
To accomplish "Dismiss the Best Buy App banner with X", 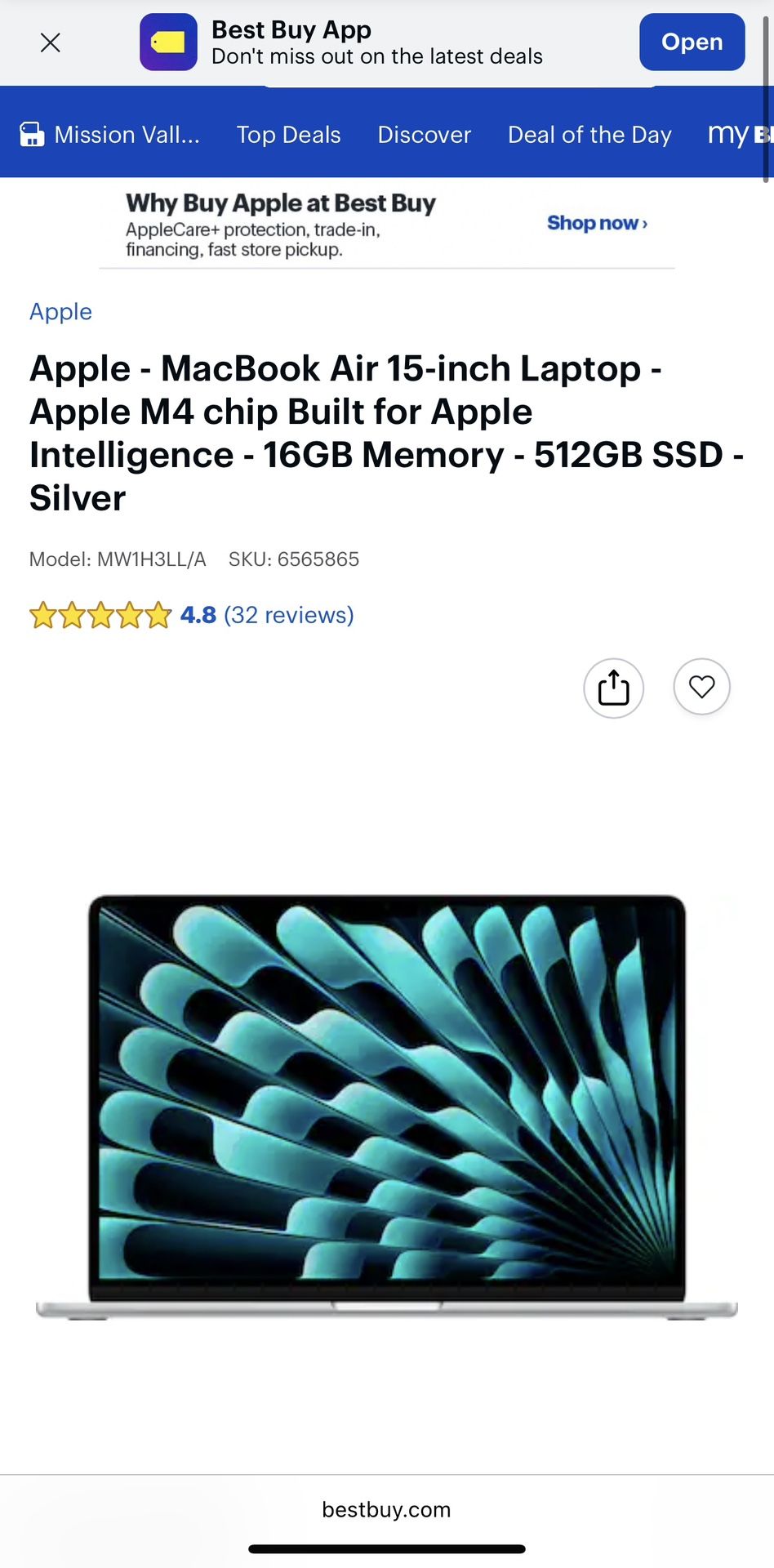I will [51, 42].
